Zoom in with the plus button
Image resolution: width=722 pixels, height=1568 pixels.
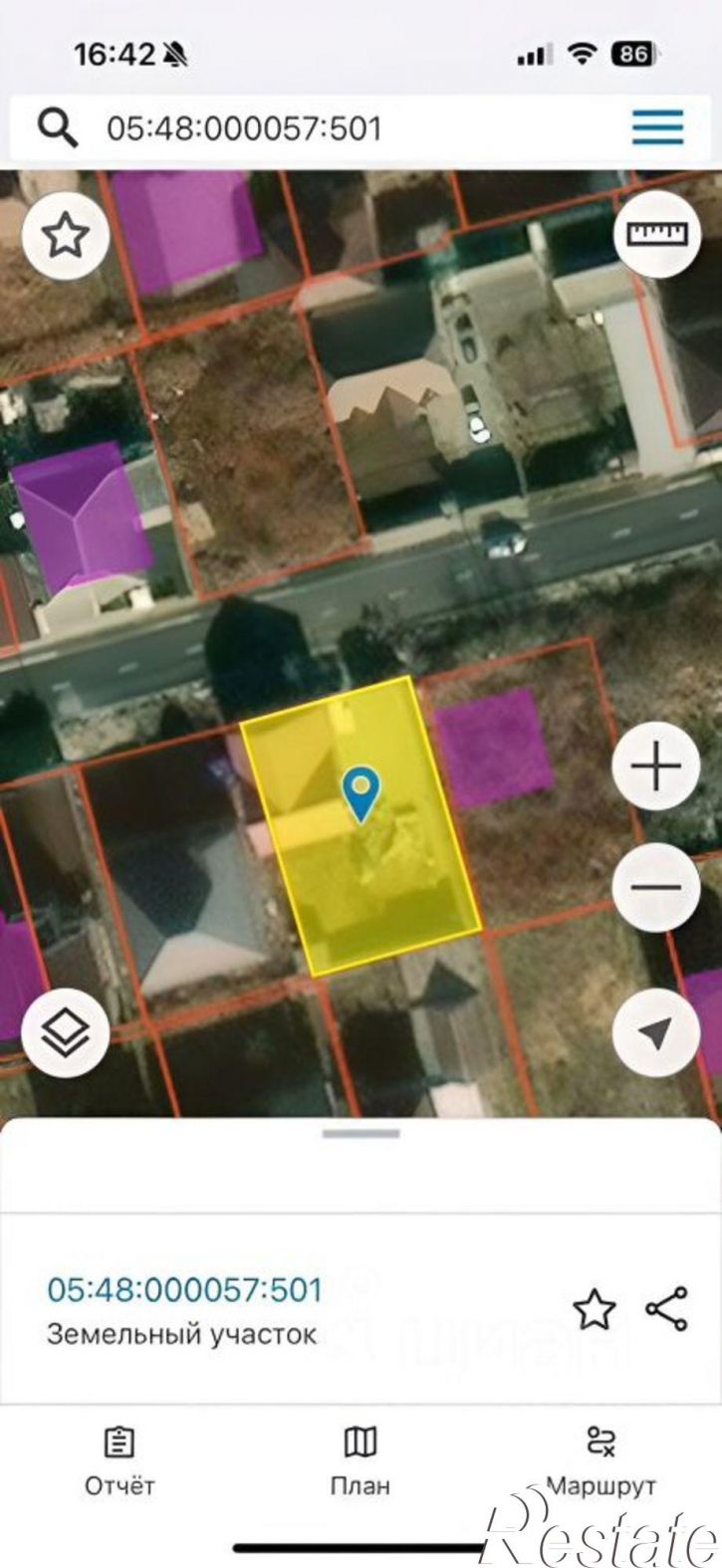[655, 768]
